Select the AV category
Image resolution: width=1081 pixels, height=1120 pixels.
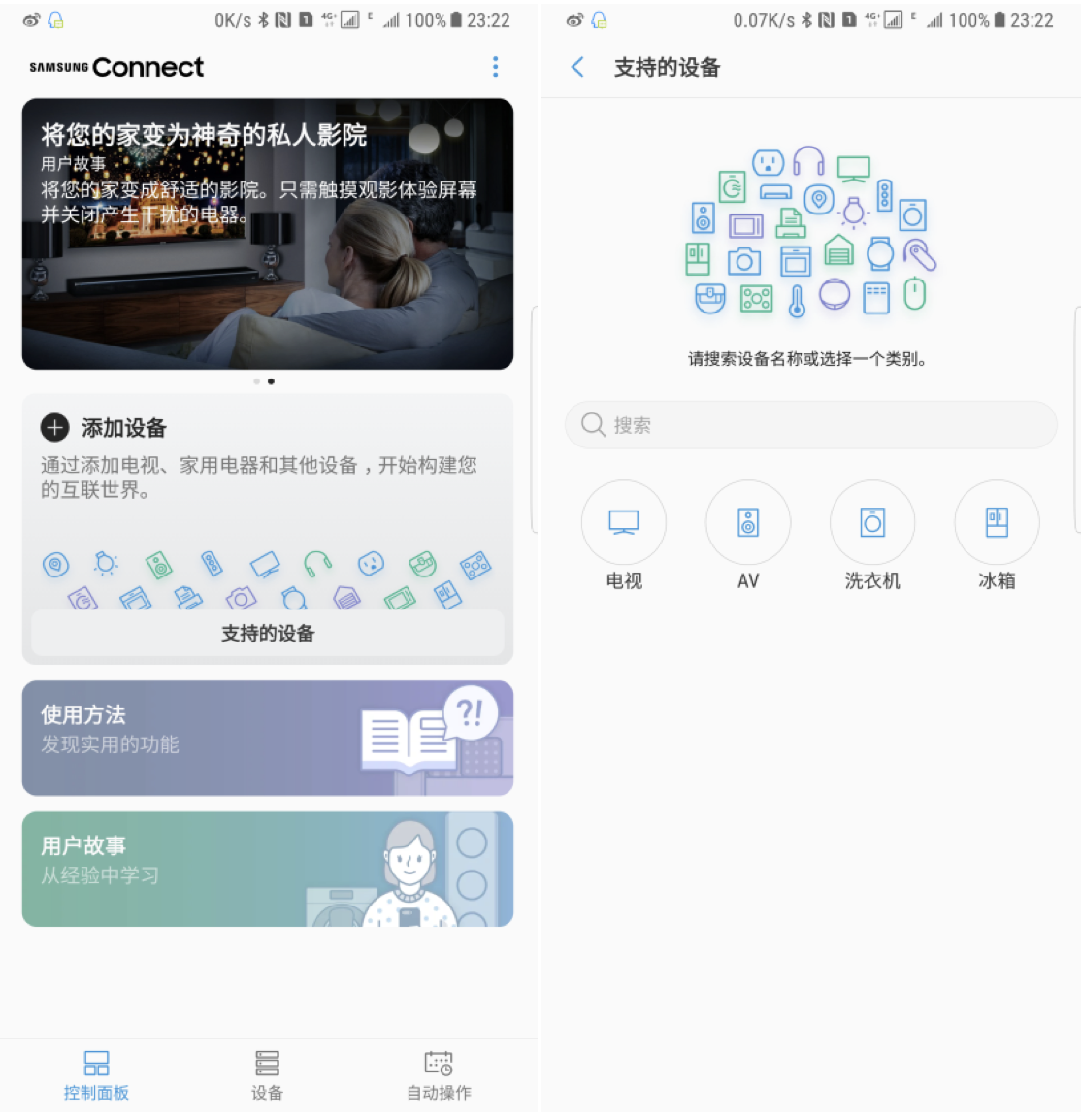tap(748, 523)
